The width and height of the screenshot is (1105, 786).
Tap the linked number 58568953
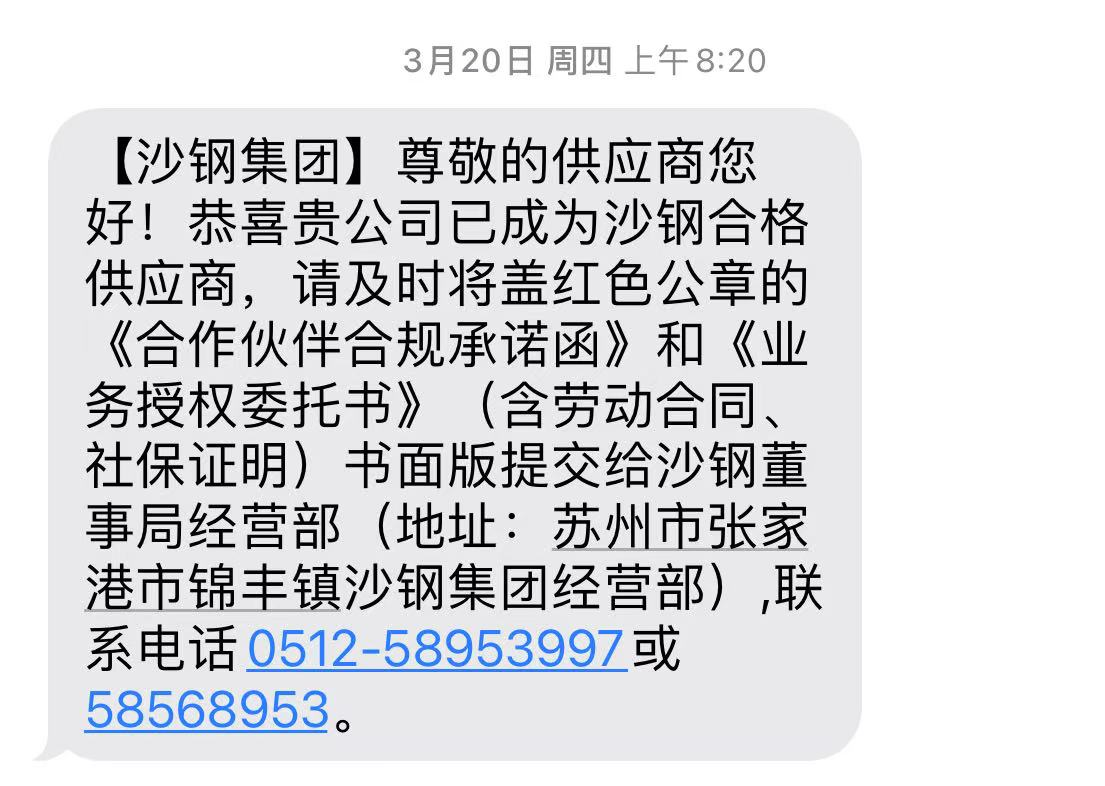pyautogui.click(x=207, y=709)
